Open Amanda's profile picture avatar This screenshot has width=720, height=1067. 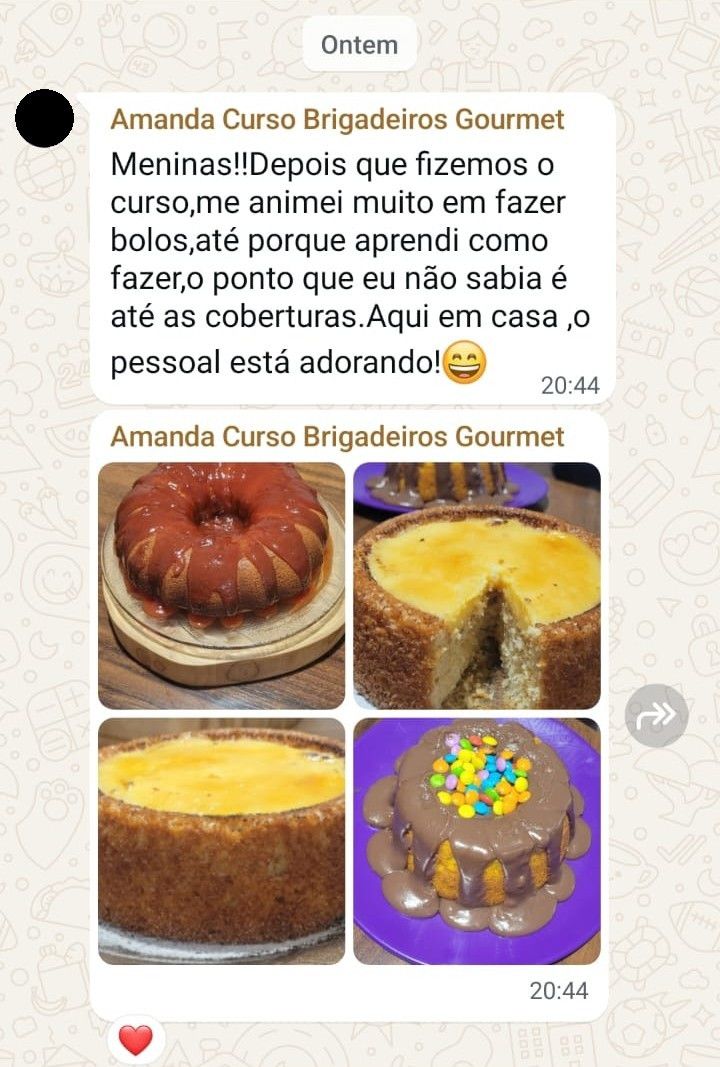click(x=45, y=118)
